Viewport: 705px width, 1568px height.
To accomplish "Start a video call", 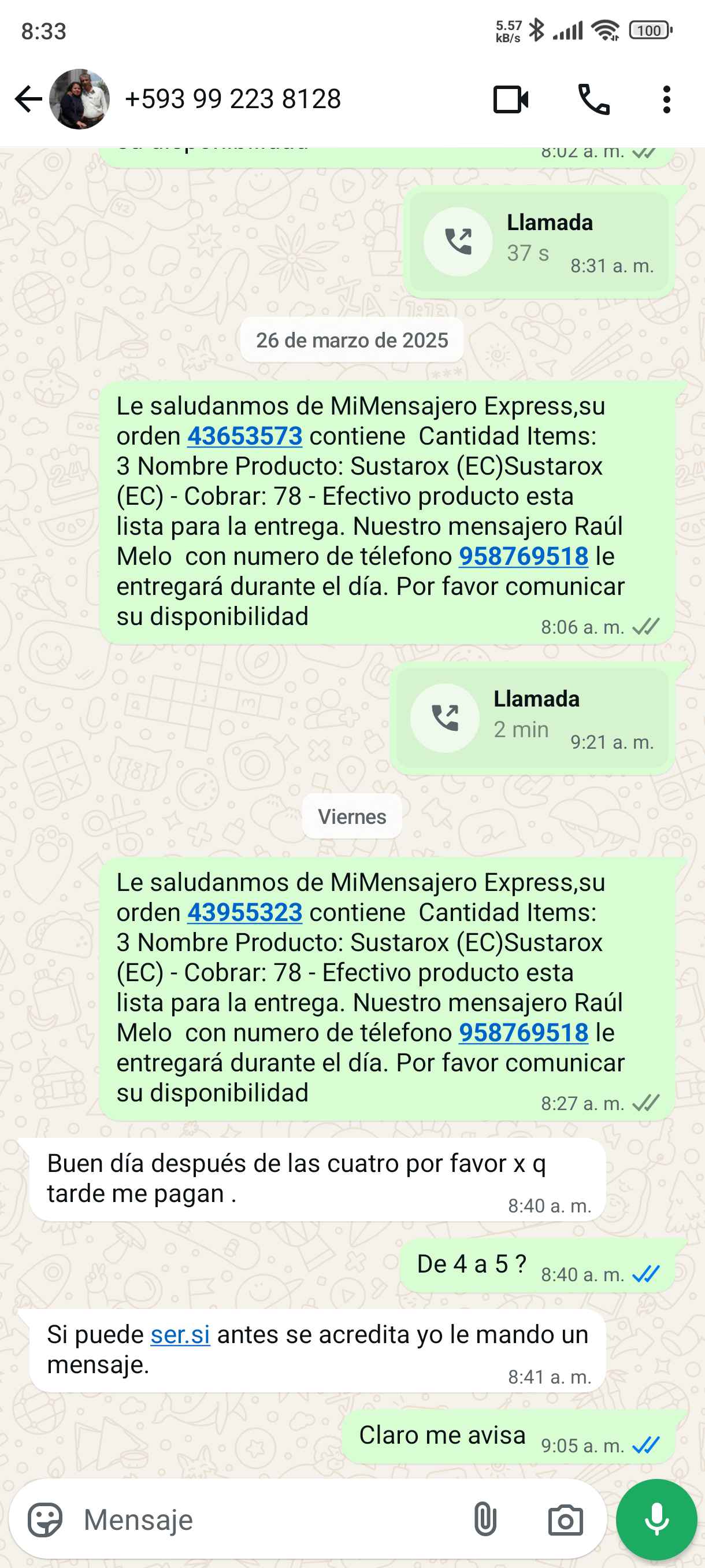I will [510, 99].
